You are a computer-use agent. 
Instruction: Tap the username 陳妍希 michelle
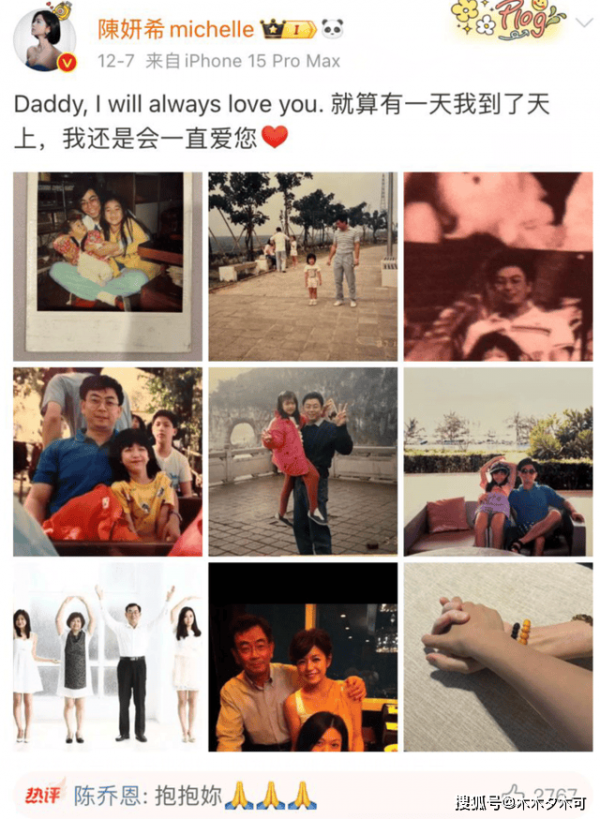coord(175,29)
